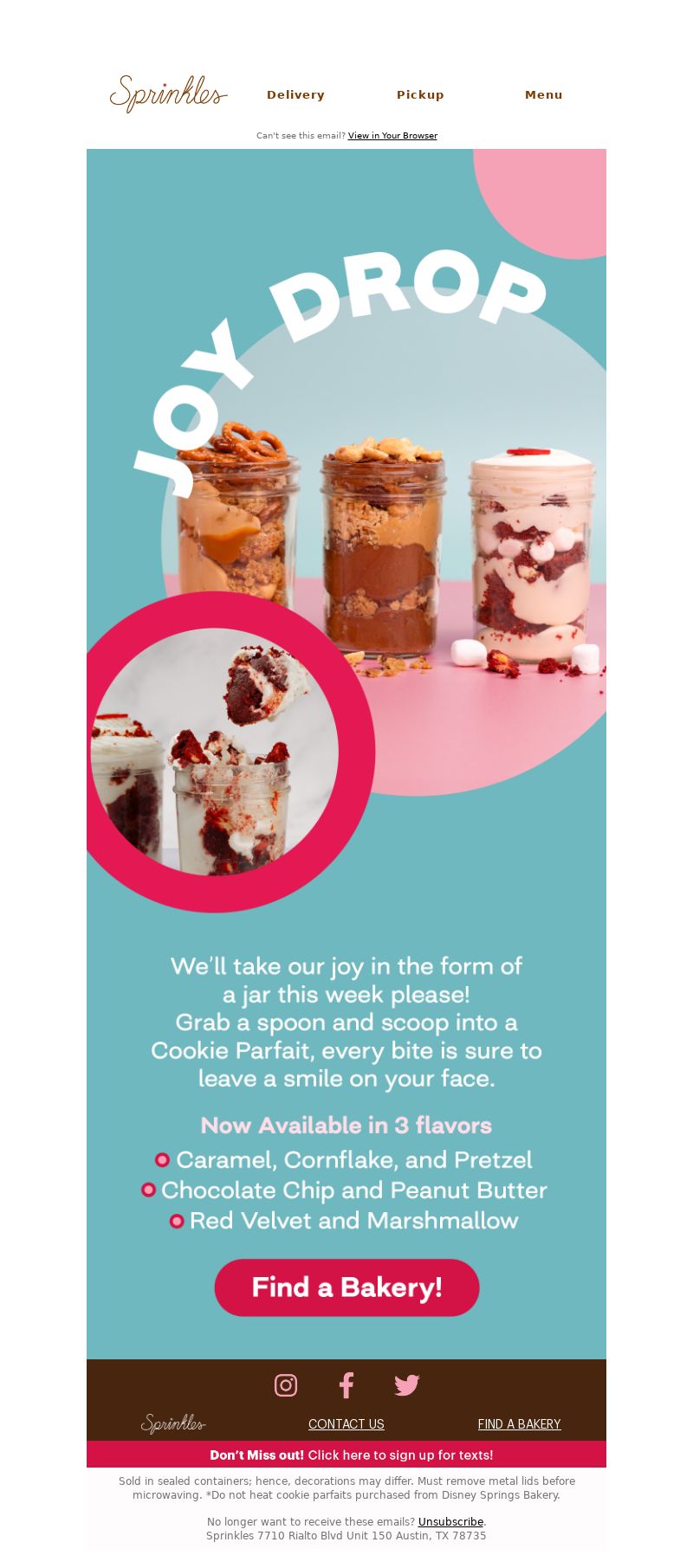Open the Pickup link

(420, 95)
